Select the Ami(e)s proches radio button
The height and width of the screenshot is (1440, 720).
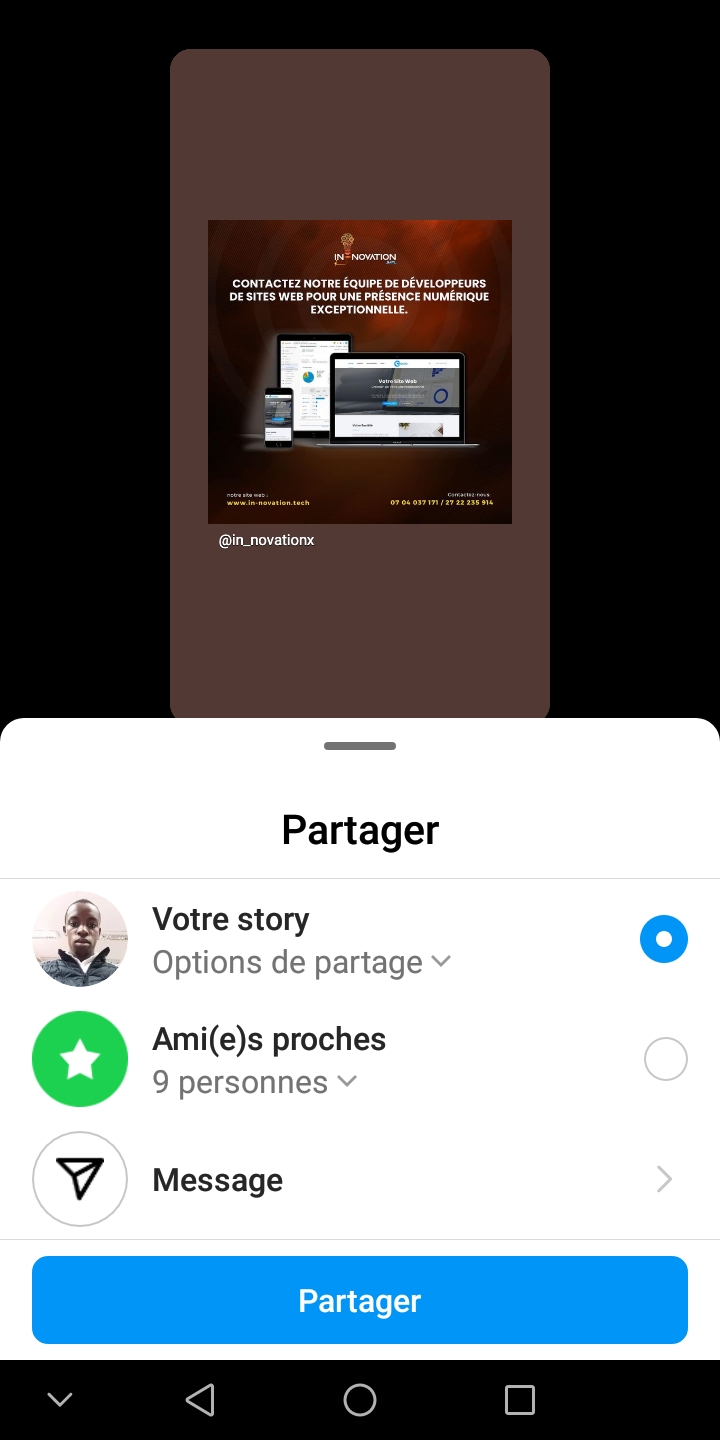(666, 1059)
